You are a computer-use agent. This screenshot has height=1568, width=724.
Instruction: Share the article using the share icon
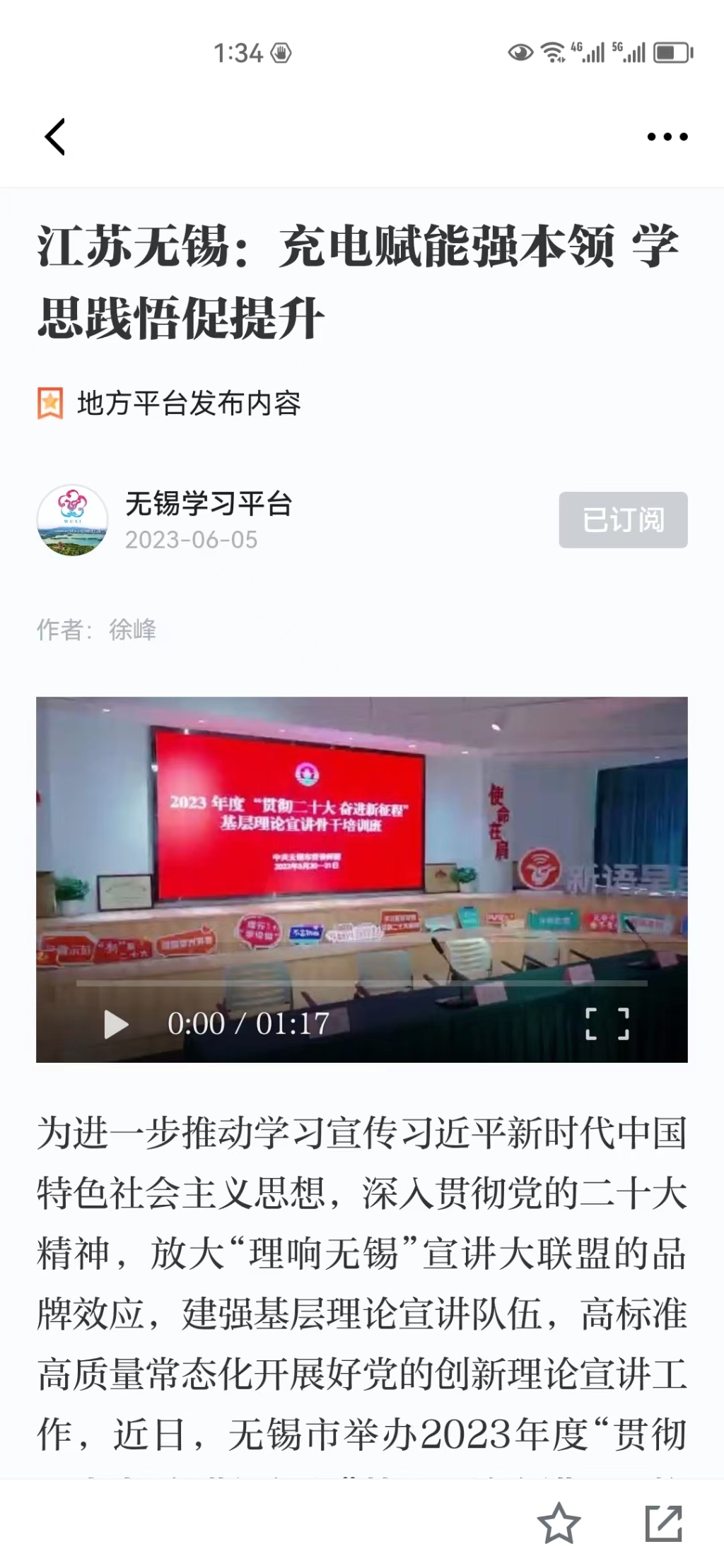pos(664,1523)
